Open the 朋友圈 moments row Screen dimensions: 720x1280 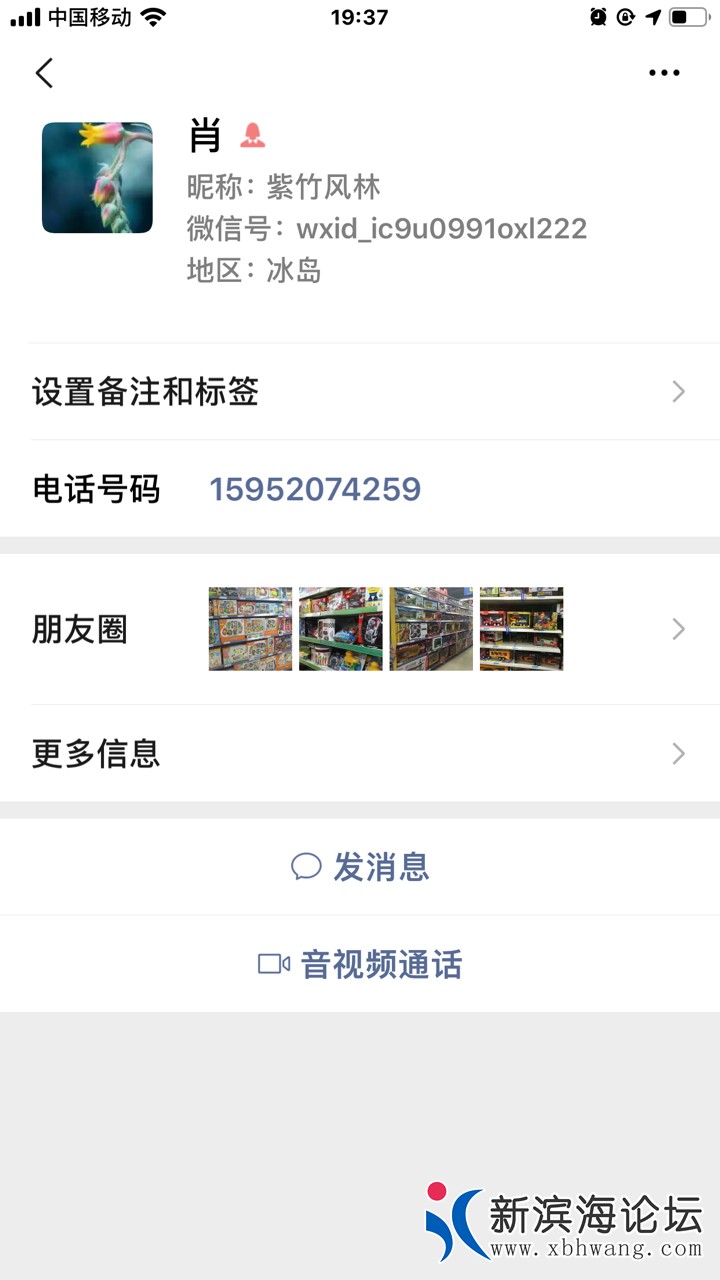[360, 629]
